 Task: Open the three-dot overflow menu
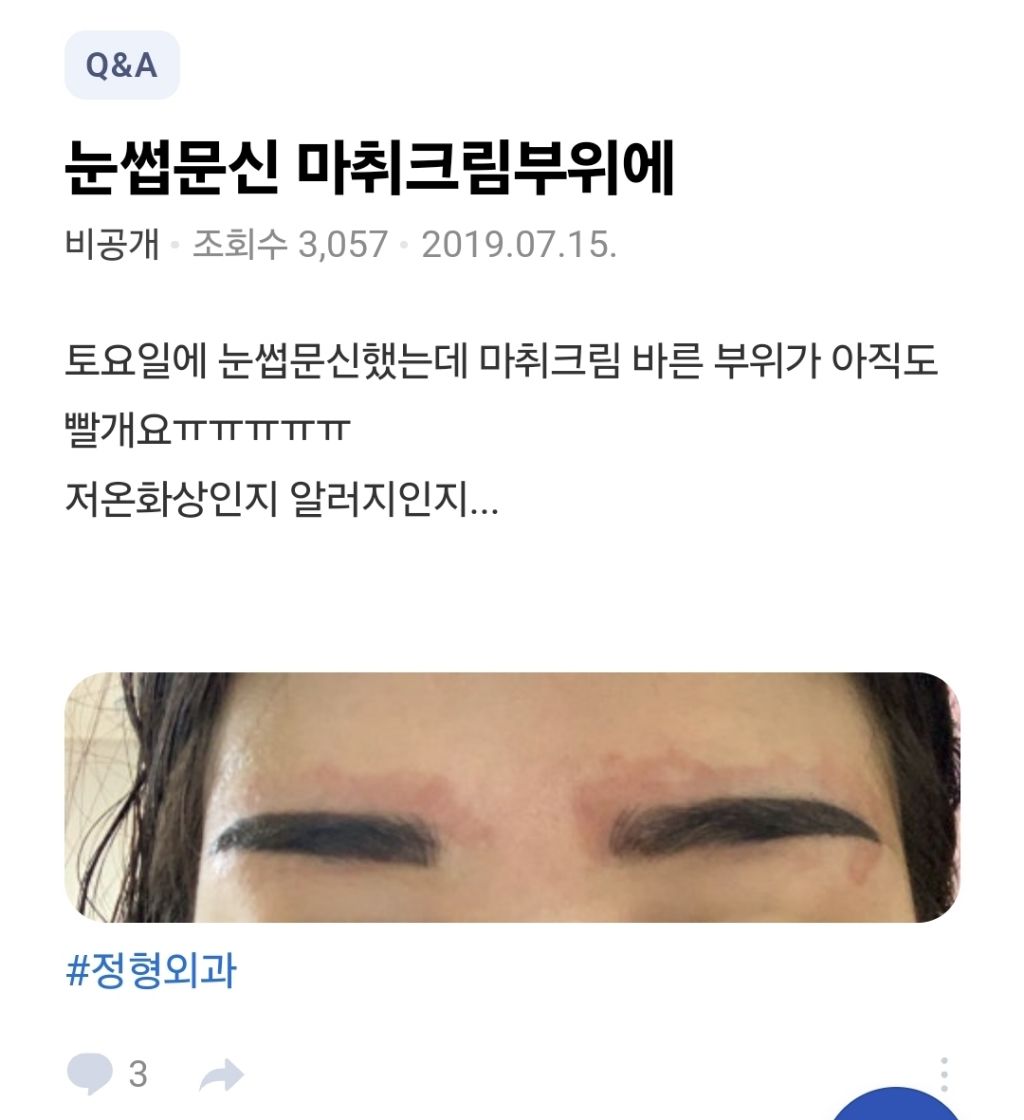pyautogui.click(x=944, y=1074)
